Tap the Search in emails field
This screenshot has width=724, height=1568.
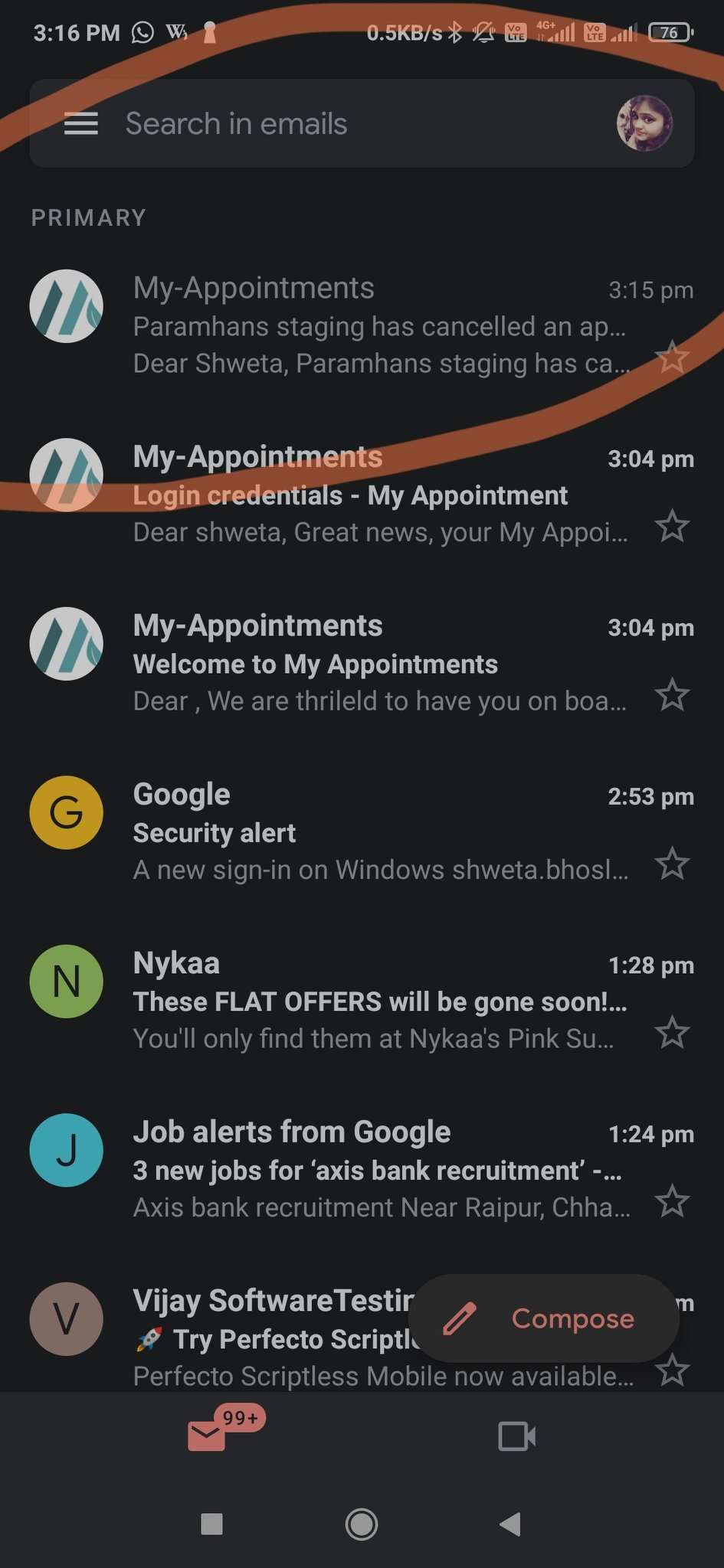coord(345,123)
